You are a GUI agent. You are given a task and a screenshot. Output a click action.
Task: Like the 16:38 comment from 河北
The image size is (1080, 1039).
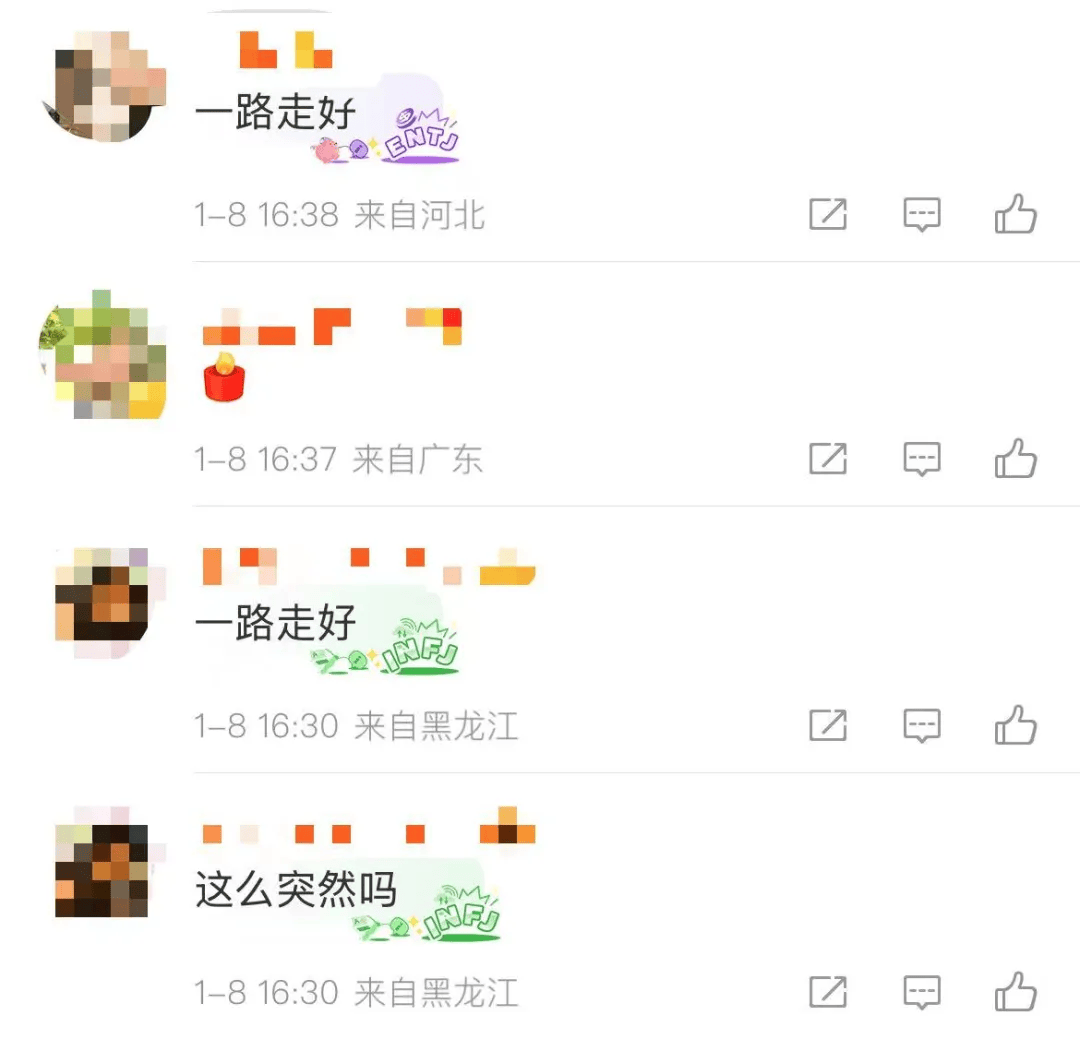pyautogui.click(x=1015, y=215)
